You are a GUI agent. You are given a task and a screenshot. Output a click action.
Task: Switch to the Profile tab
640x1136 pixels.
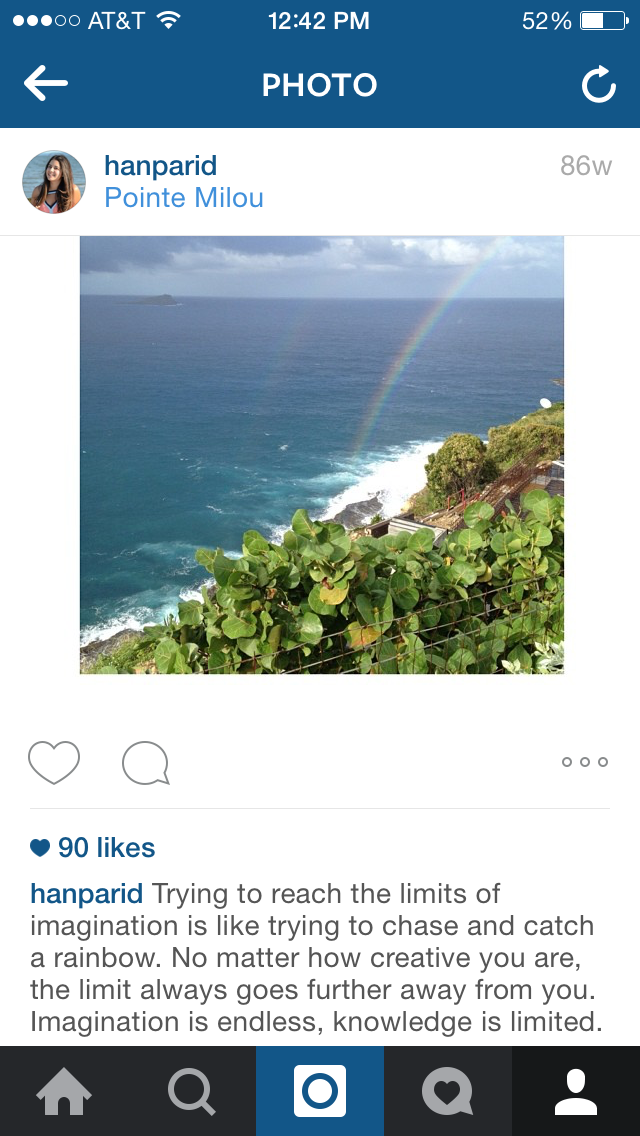576,1091
